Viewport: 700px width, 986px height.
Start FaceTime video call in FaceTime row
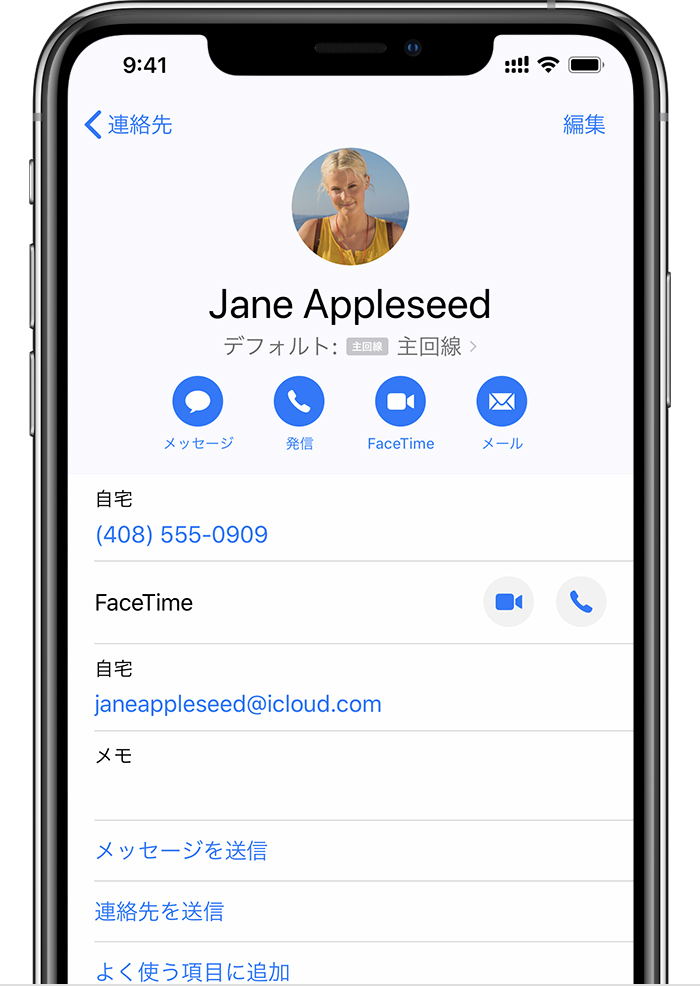(509, 602)
